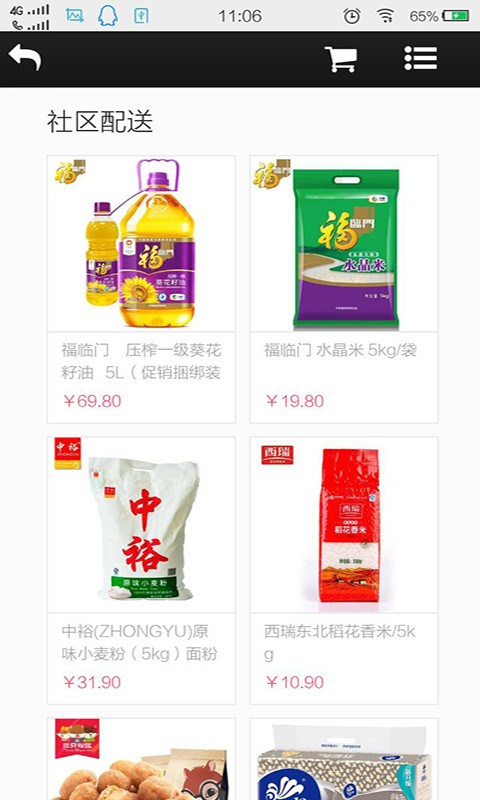Go back using the return arrow

[x=24, y=58]
